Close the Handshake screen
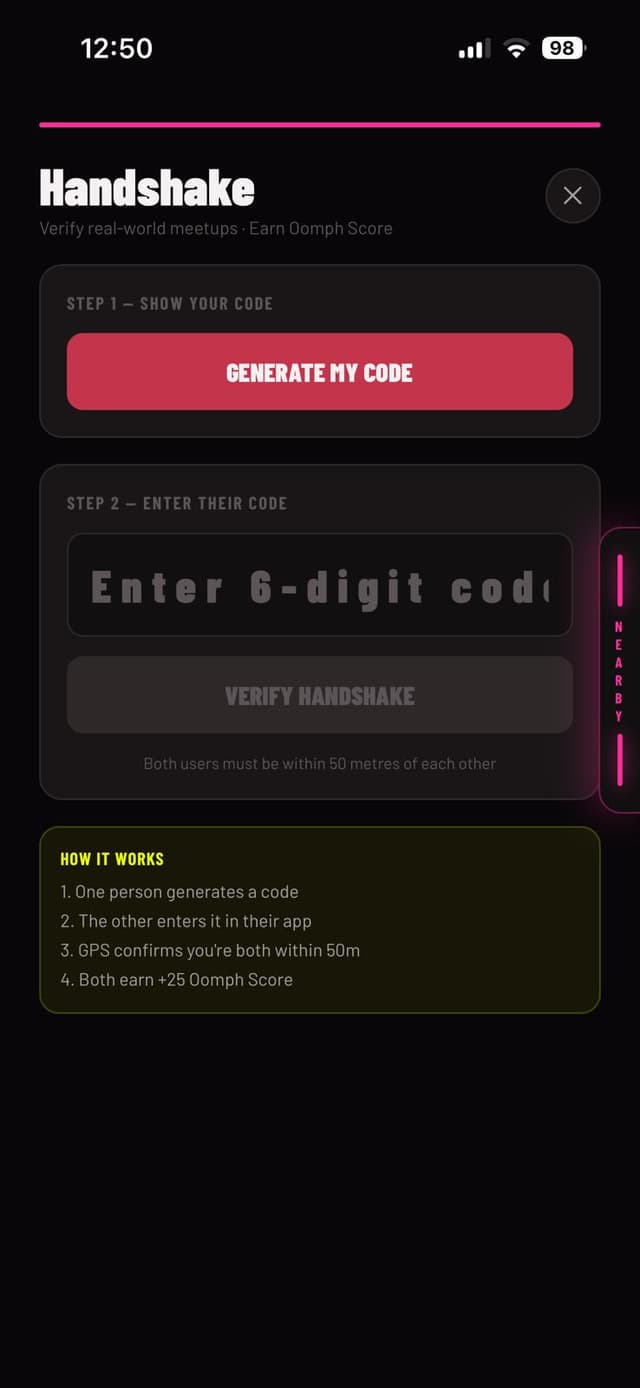Viewport: 640px width, 1388px height. 572,195
